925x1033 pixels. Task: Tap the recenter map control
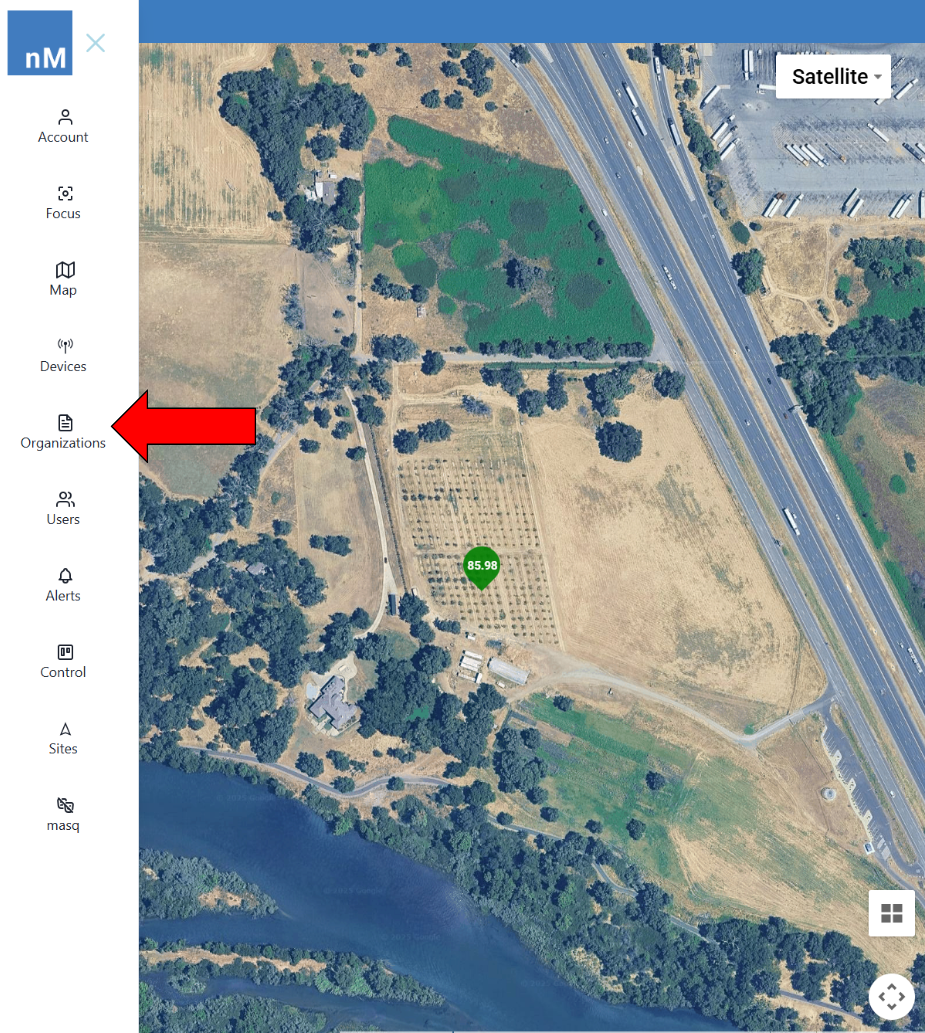point(891,997)
